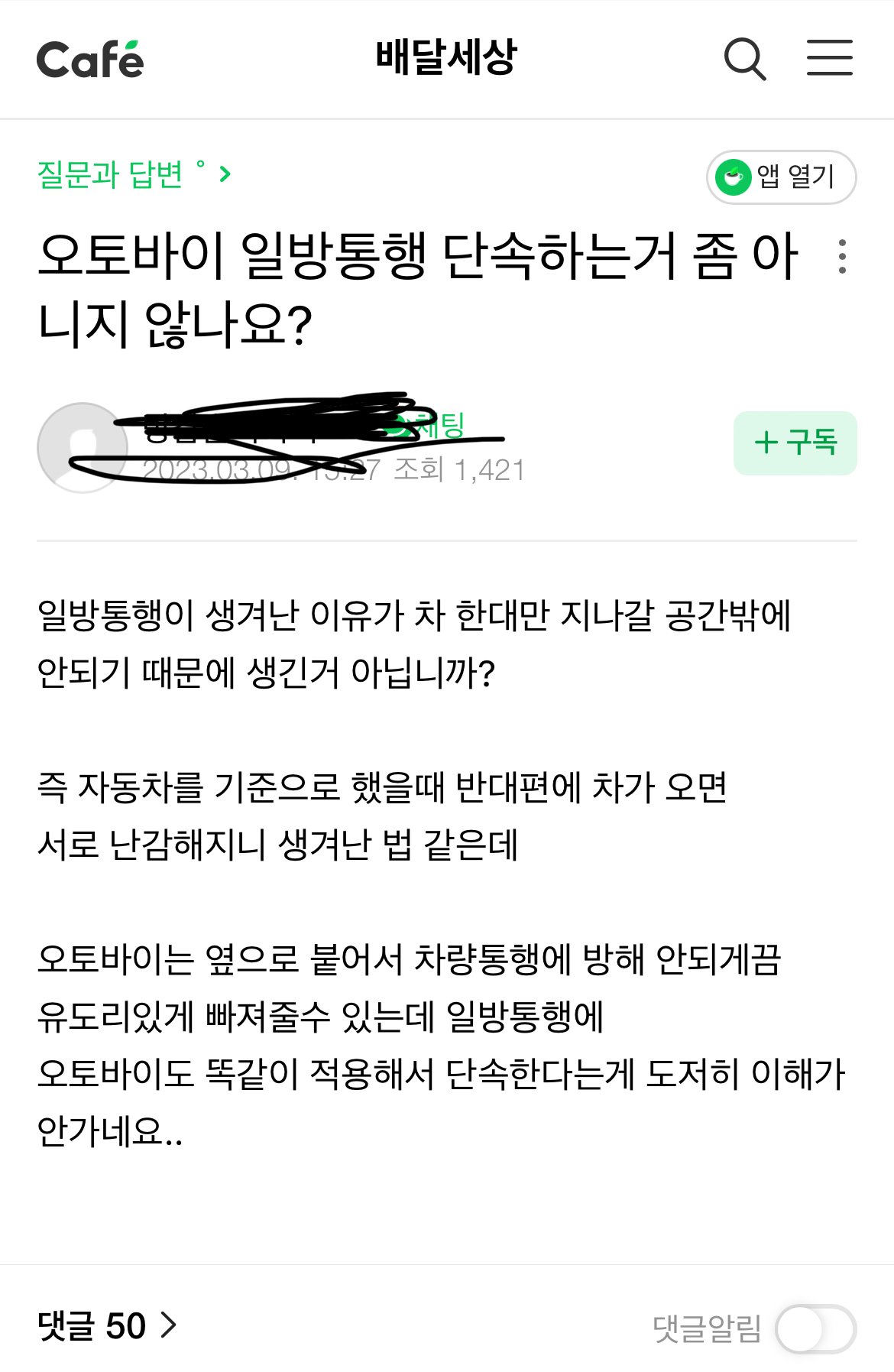Viewport: 894px width, 1372px height.
Task: Subscribe with the +구독 button
Action: pos(795,443)
